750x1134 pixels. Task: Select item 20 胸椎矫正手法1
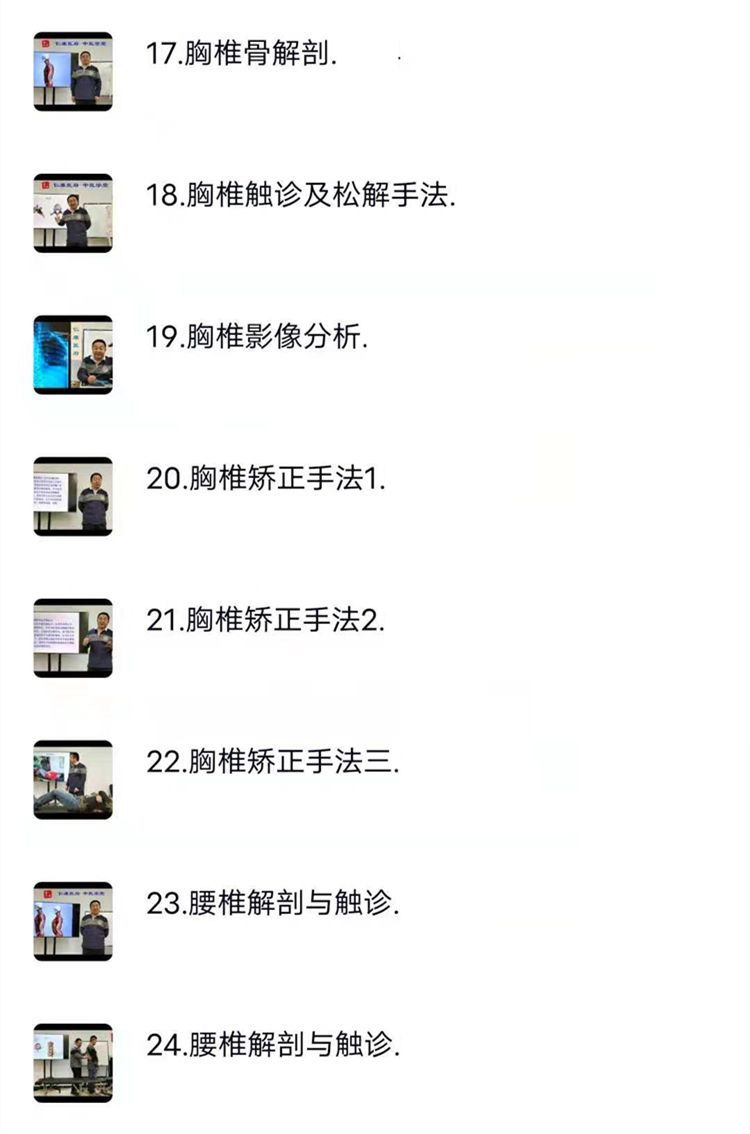coord(266,479)
